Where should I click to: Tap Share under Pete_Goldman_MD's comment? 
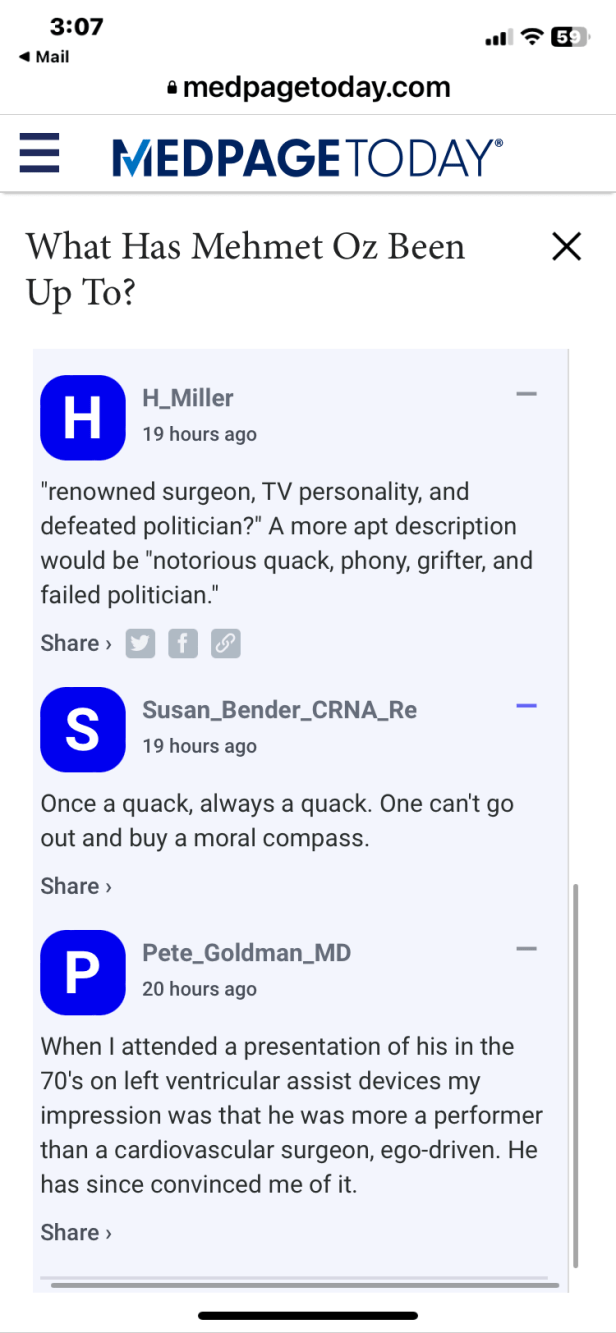(76, 1232)
